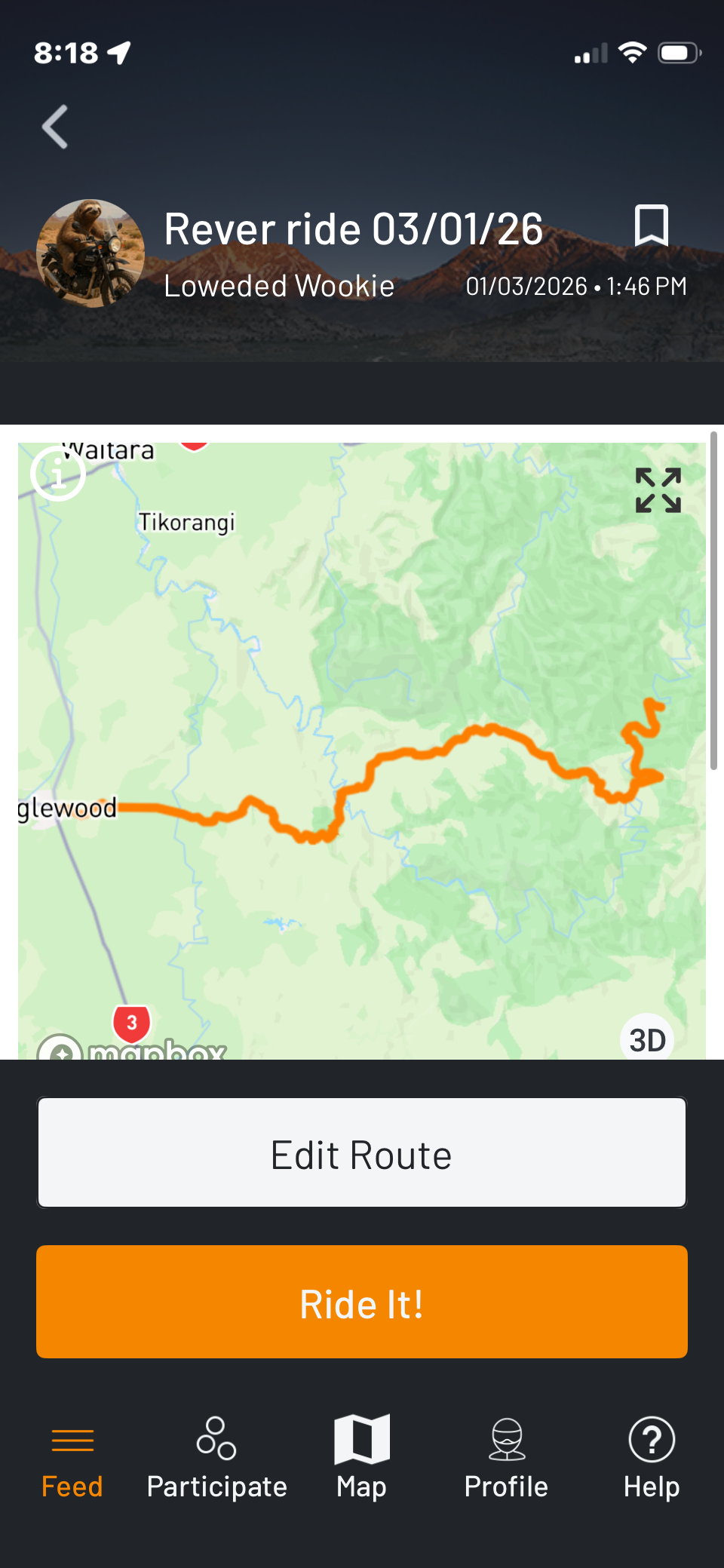This screenshot has width=724, height=1568.
Task: Open the map information icon
Action: 59,474
